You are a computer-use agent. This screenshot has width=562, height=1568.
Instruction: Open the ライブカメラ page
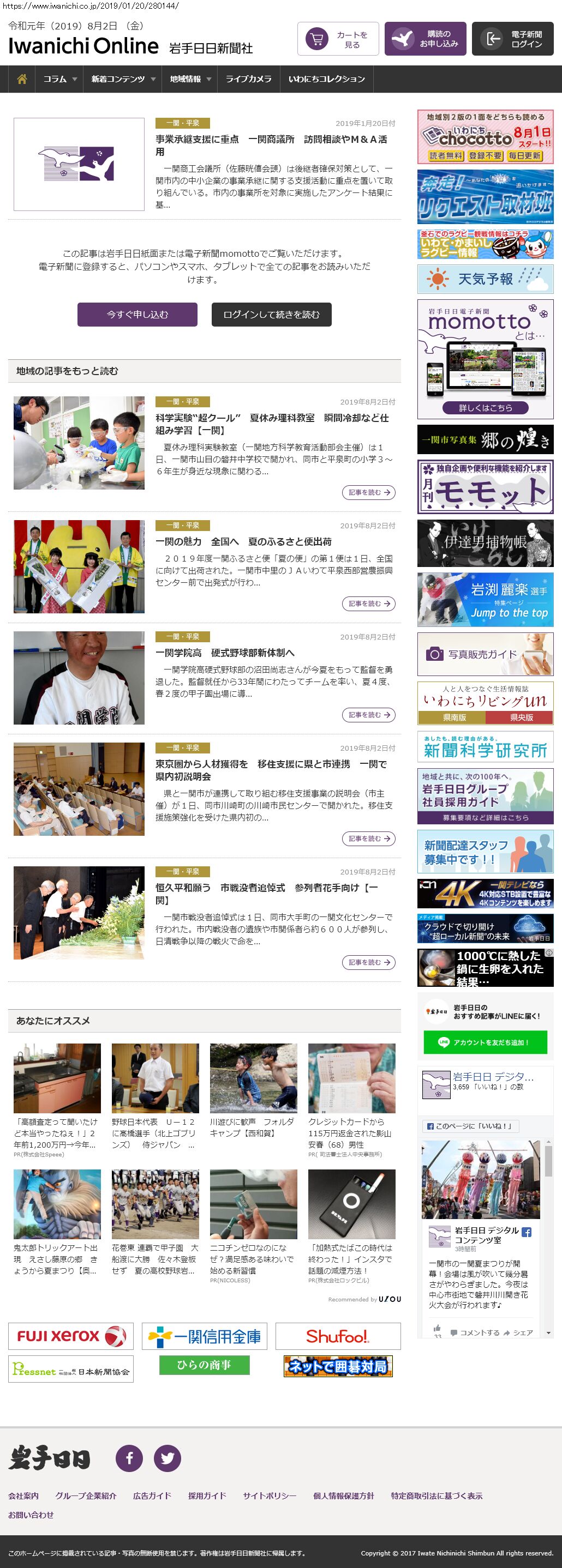[x=248, y=79]
